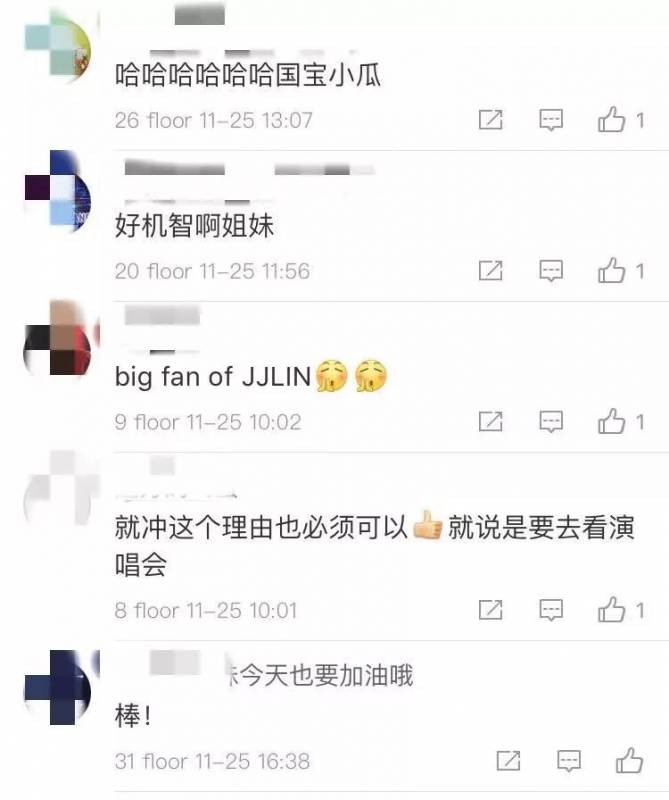669x800 pixels.
Task: Share the 31 floor comment
Action: 508,761
